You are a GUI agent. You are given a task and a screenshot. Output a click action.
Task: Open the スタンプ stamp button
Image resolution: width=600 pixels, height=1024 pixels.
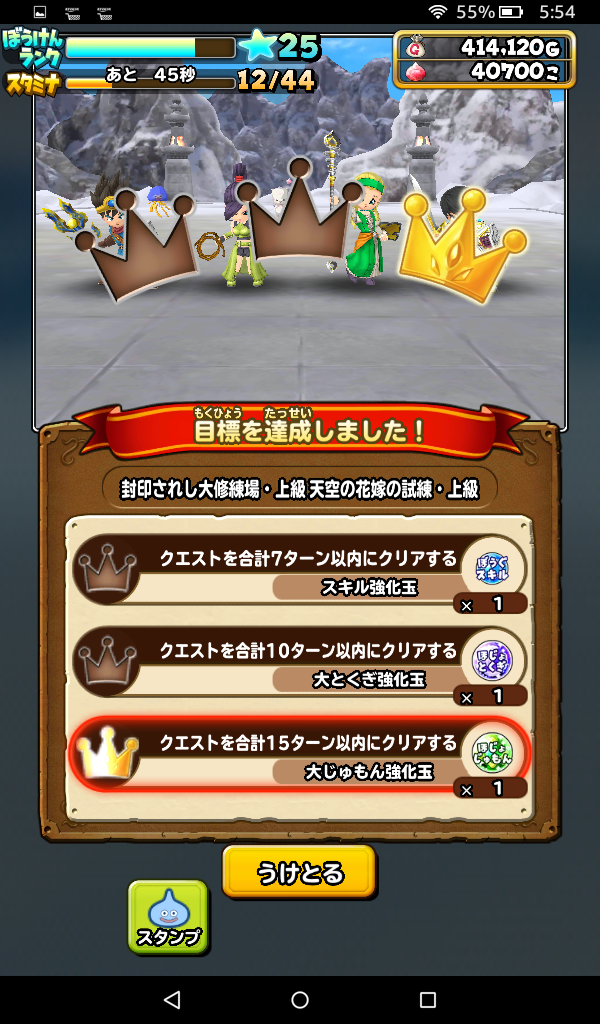point(168,916)
